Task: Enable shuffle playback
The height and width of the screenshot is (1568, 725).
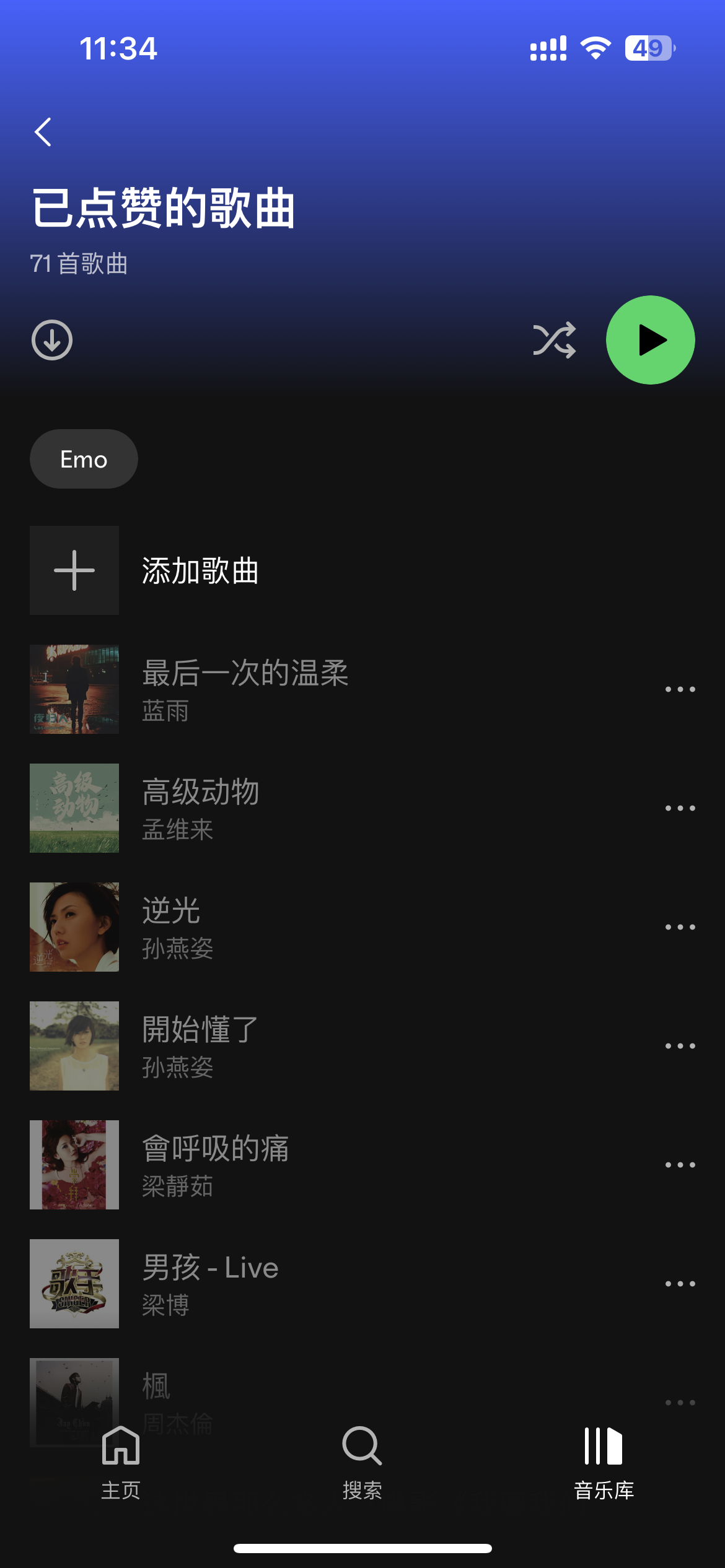Action: pyautogui.click(x=556, y=339)
